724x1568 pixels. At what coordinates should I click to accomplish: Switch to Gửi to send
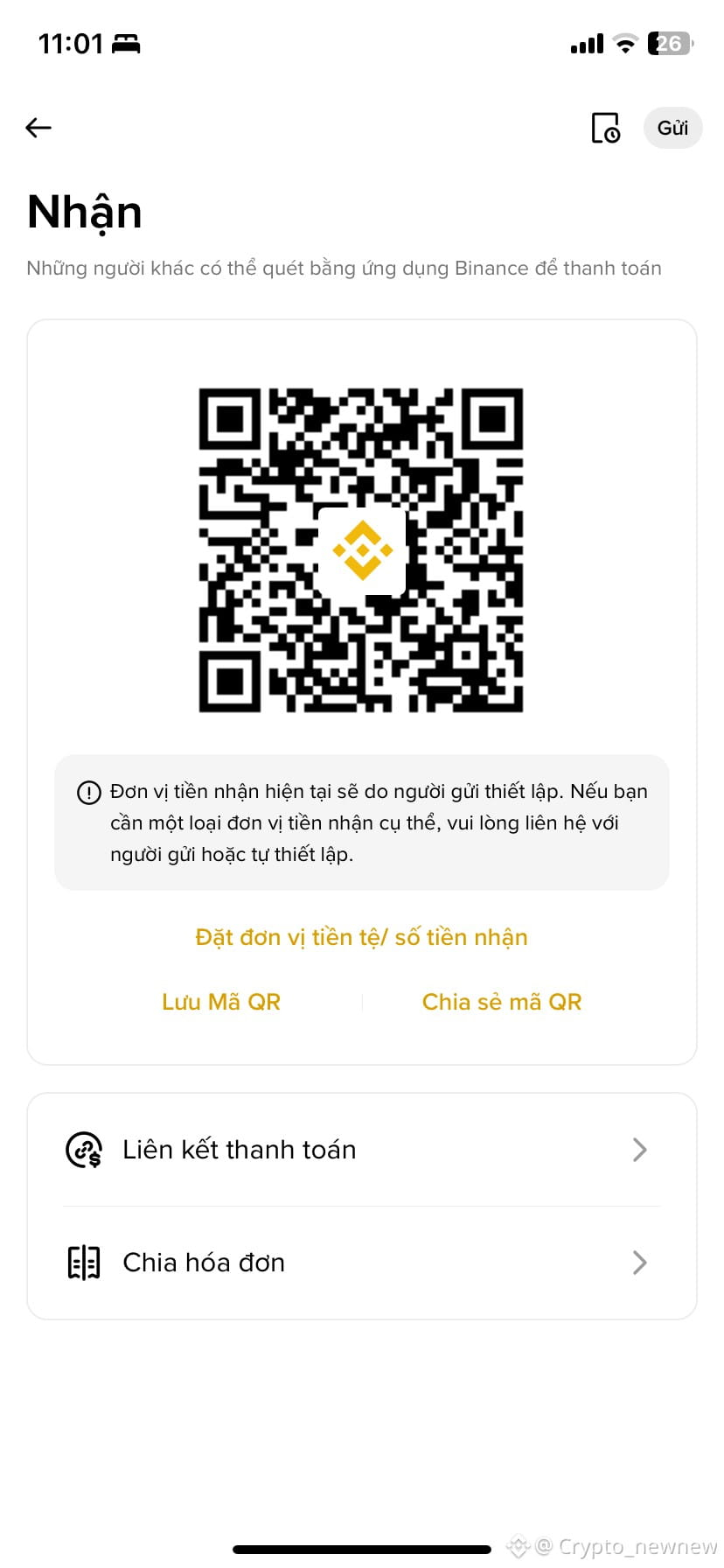[672, 128]
